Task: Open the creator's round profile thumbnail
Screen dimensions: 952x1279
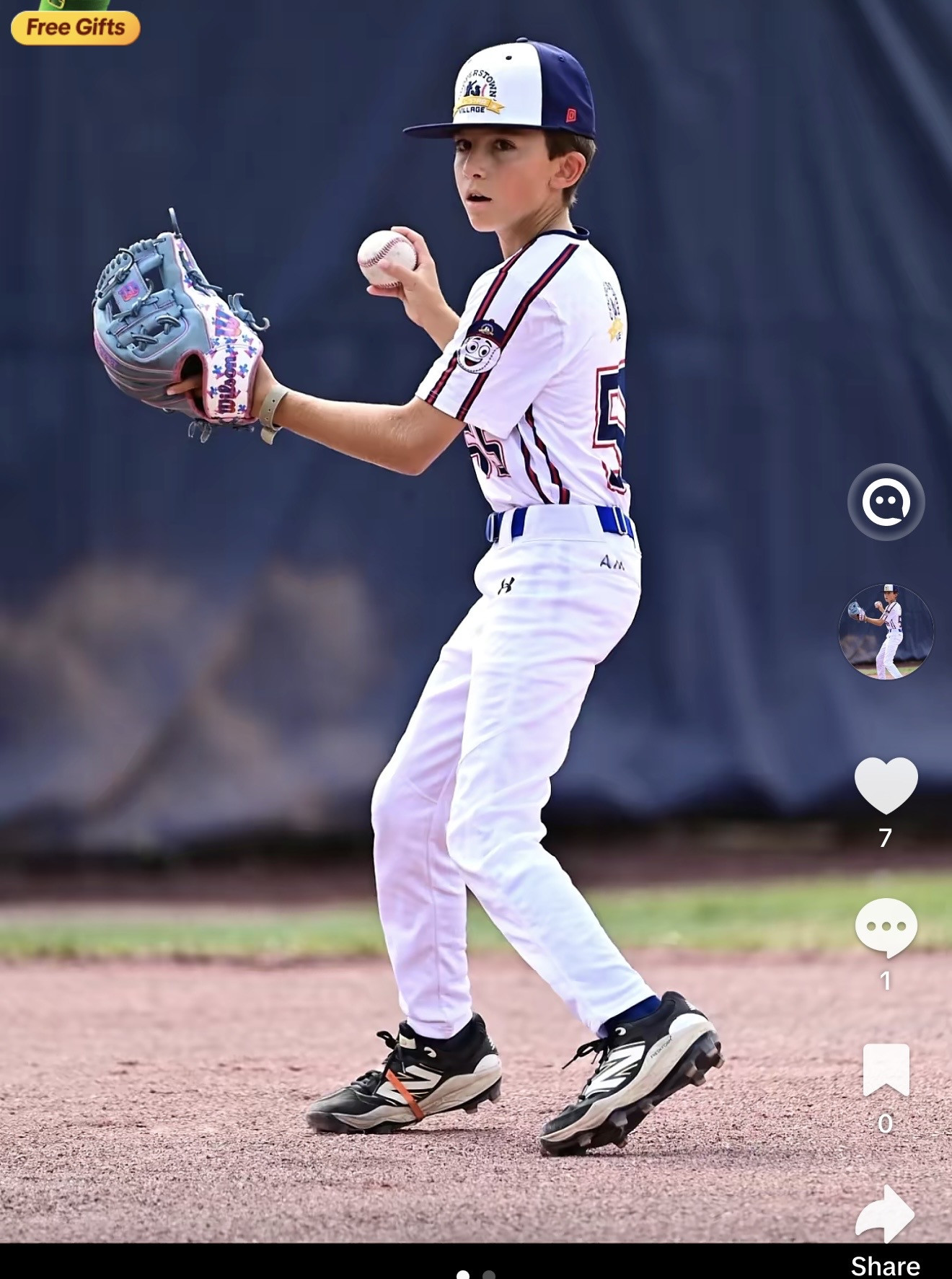Action: click(886, 631)
